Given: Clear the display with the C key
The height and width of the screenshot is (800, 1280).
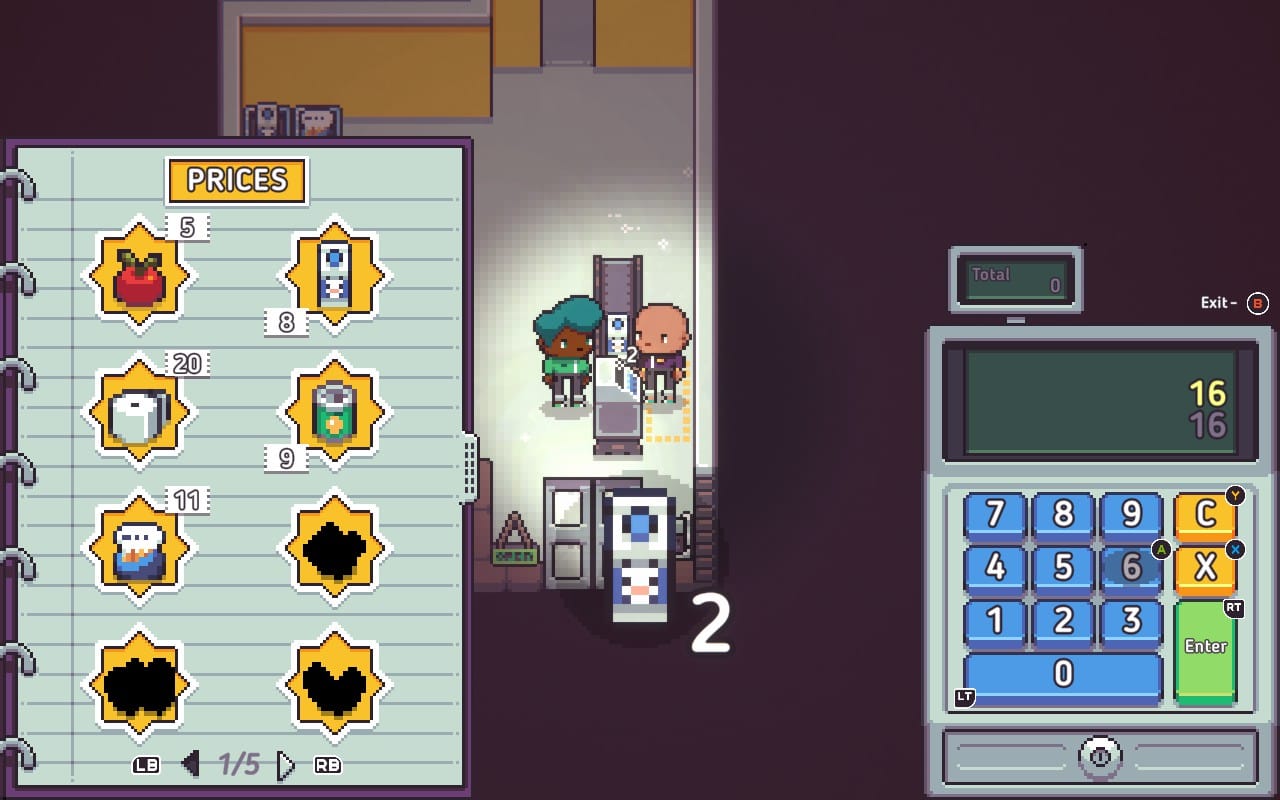Looking at the screenshot, I should point(1205,514).
